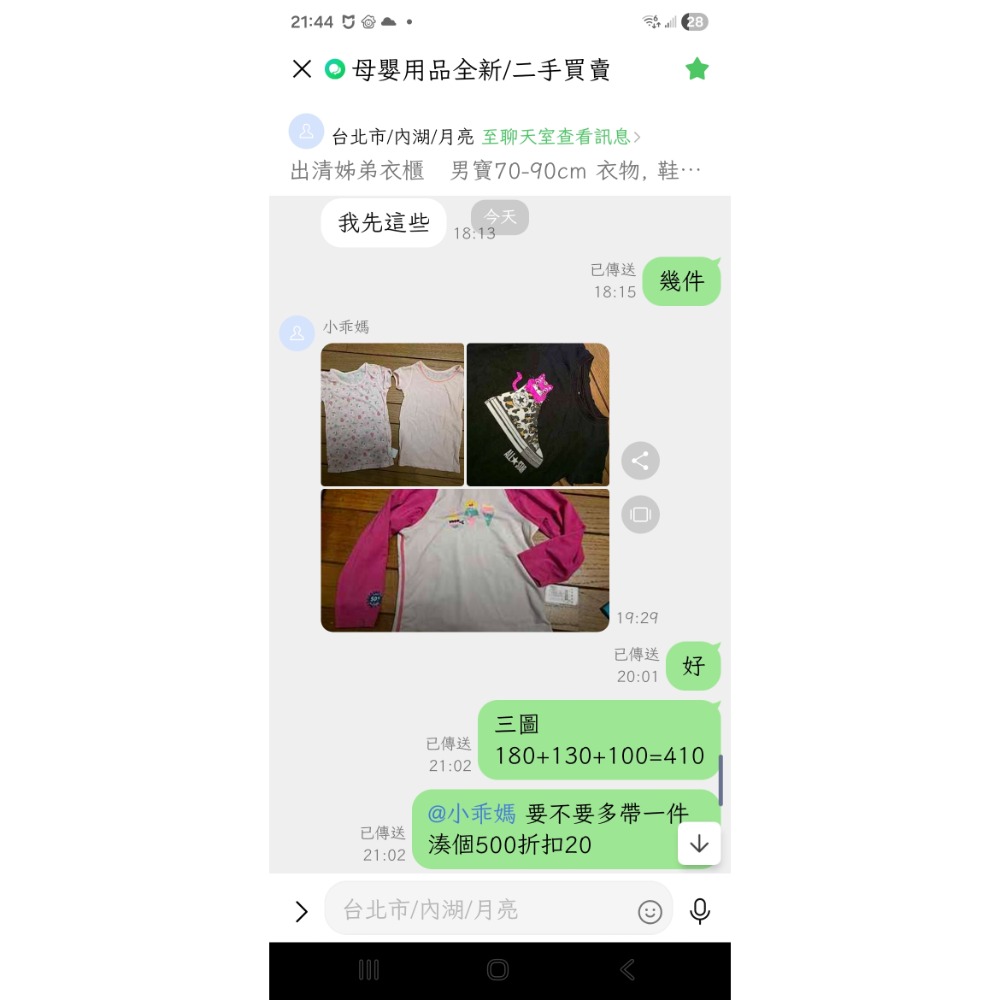The height and width of the screenshot is (1000, 1000).
Task: Open 小乖媽's profile avatar
Action: click(297, 333)
